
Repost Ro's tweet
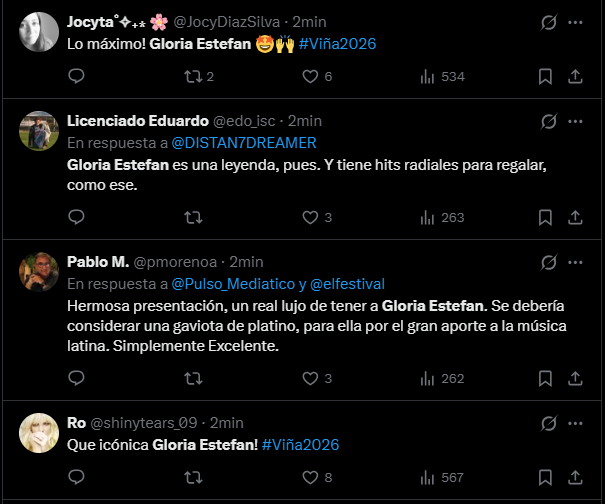click(193, 478)
